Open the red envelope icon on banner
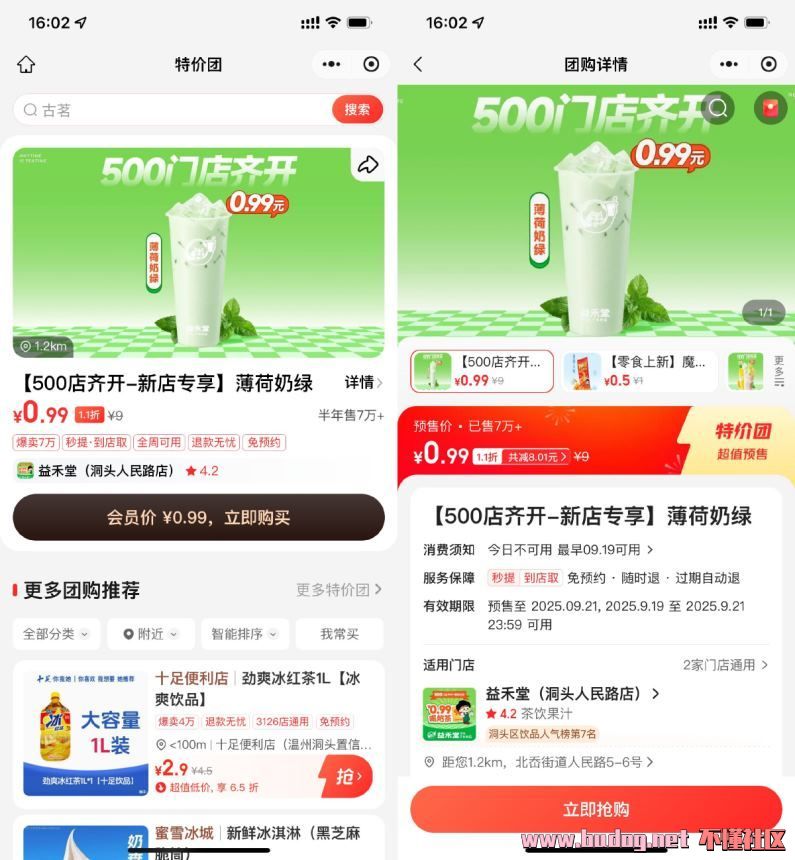The image size is (795, 860). click(769, 107)
